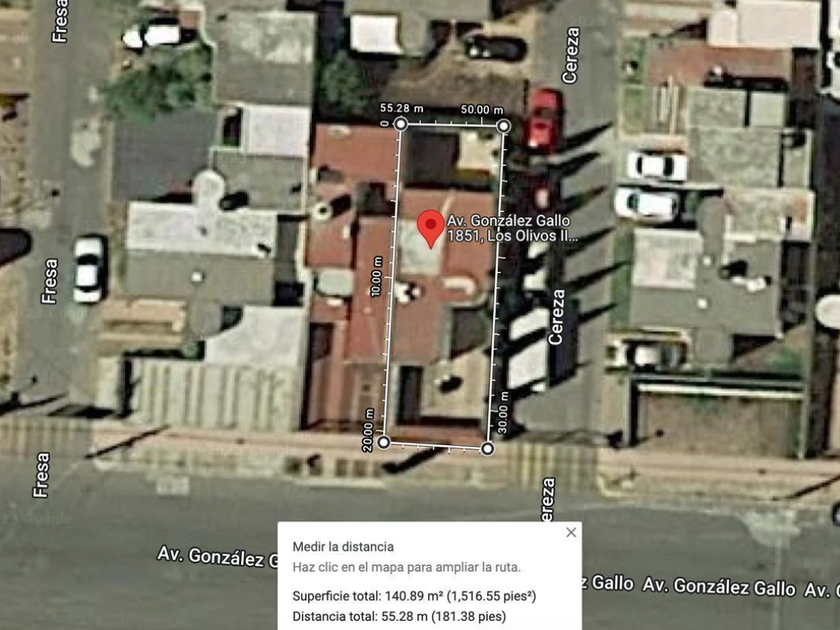Select the measurement point labeled 55.28 m

pos(400,124)
